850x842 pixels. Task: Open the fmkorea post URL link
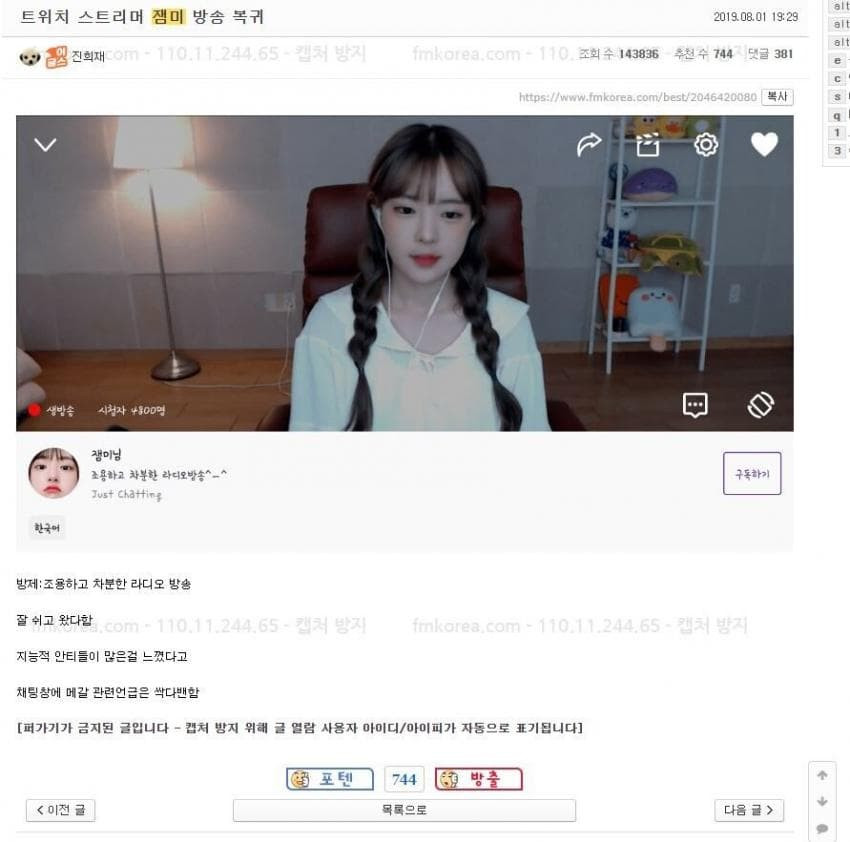pos(637,98)
